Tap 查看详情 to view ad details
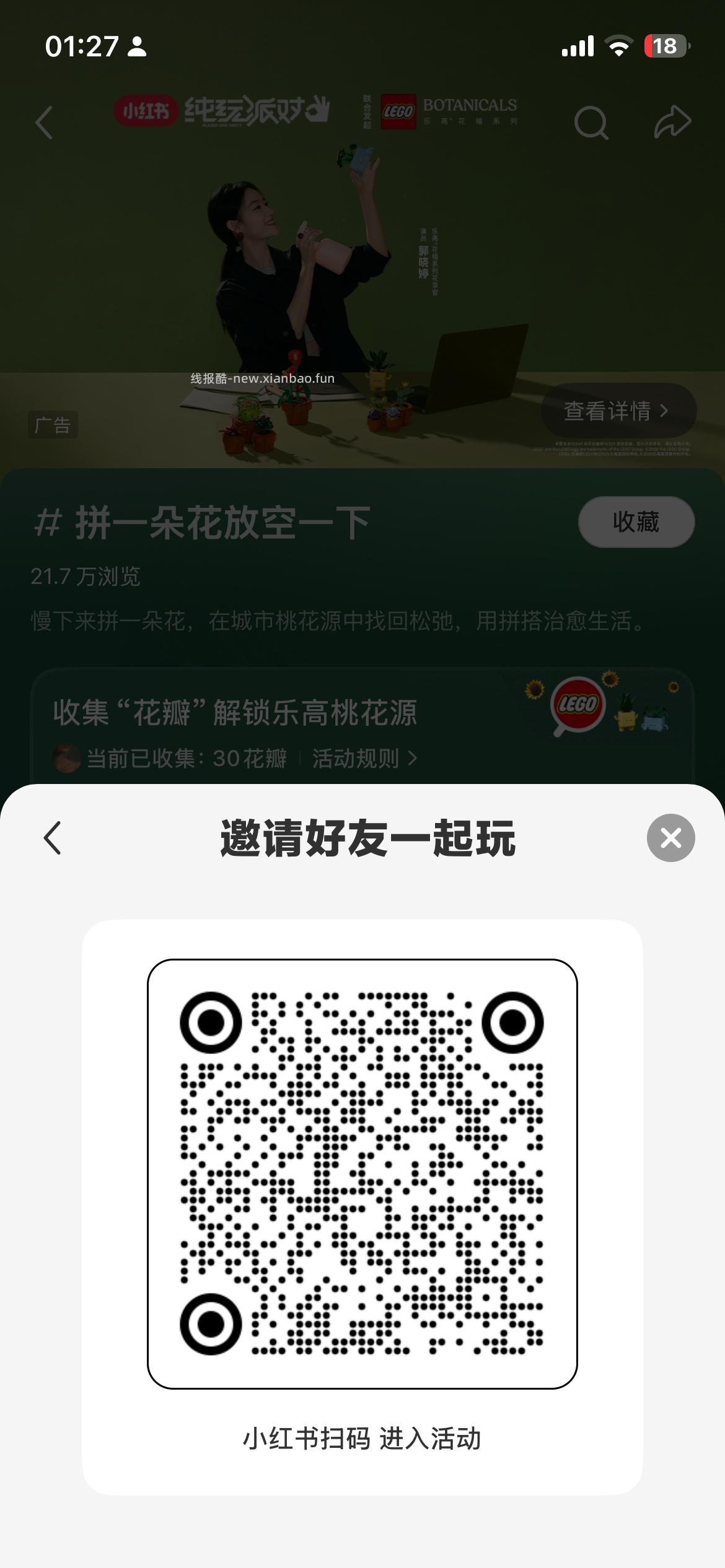 click(607, 410)
